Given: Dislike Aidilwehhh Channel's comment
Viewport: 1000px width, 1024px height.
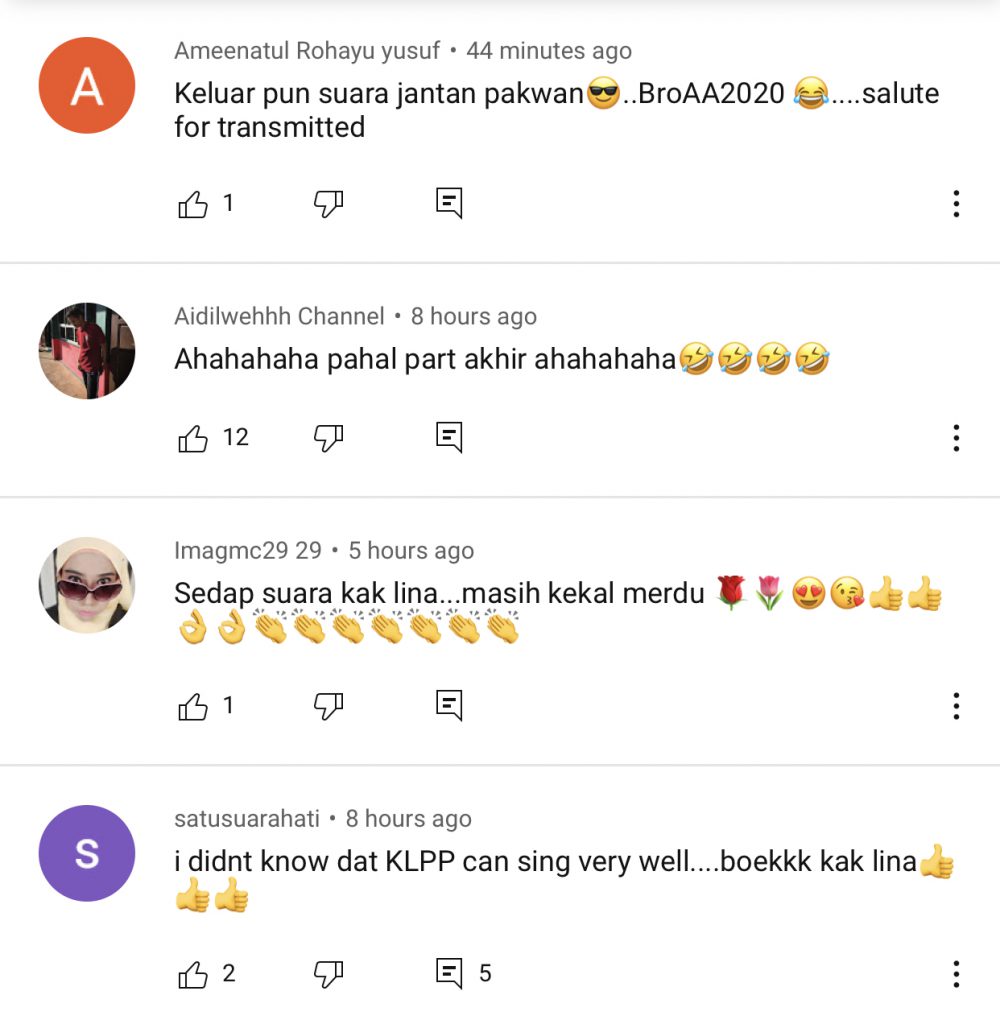Looking at the screenshot, I should pyautogui.click(x=328, y=438).
